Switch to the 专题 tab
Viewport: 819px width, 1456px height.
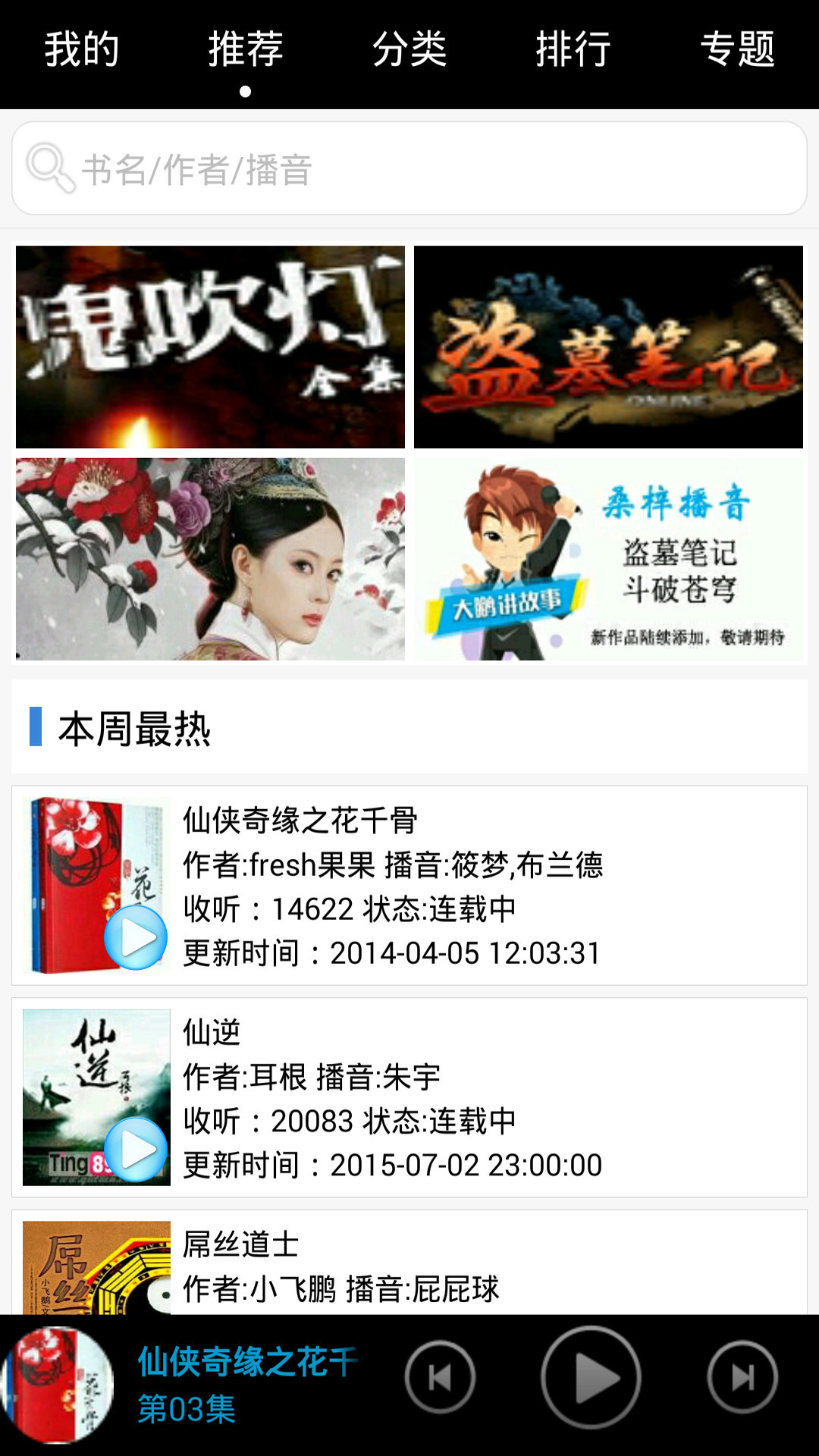(737, 50)
